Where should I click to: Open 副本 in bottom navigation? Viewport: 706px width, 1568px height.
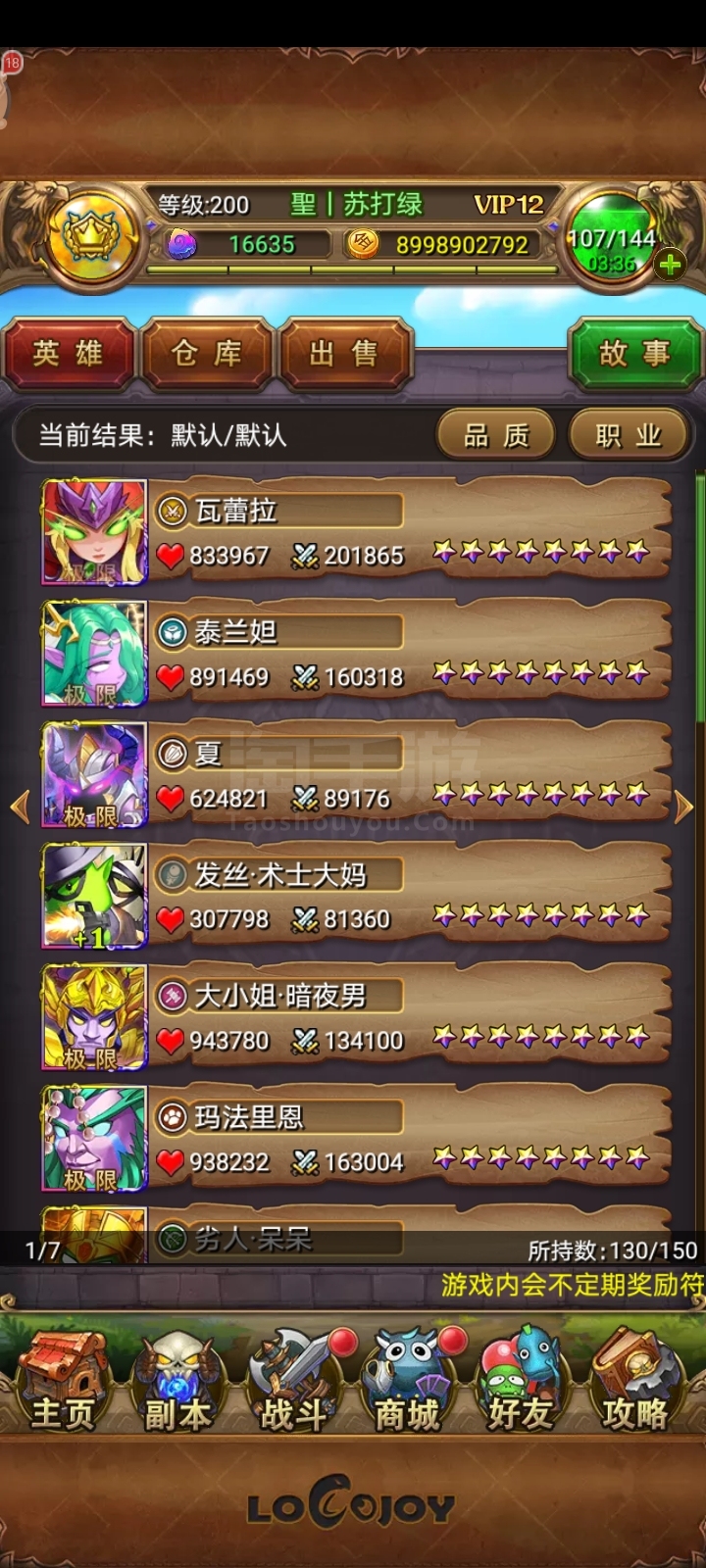[x=177, y=1384]
